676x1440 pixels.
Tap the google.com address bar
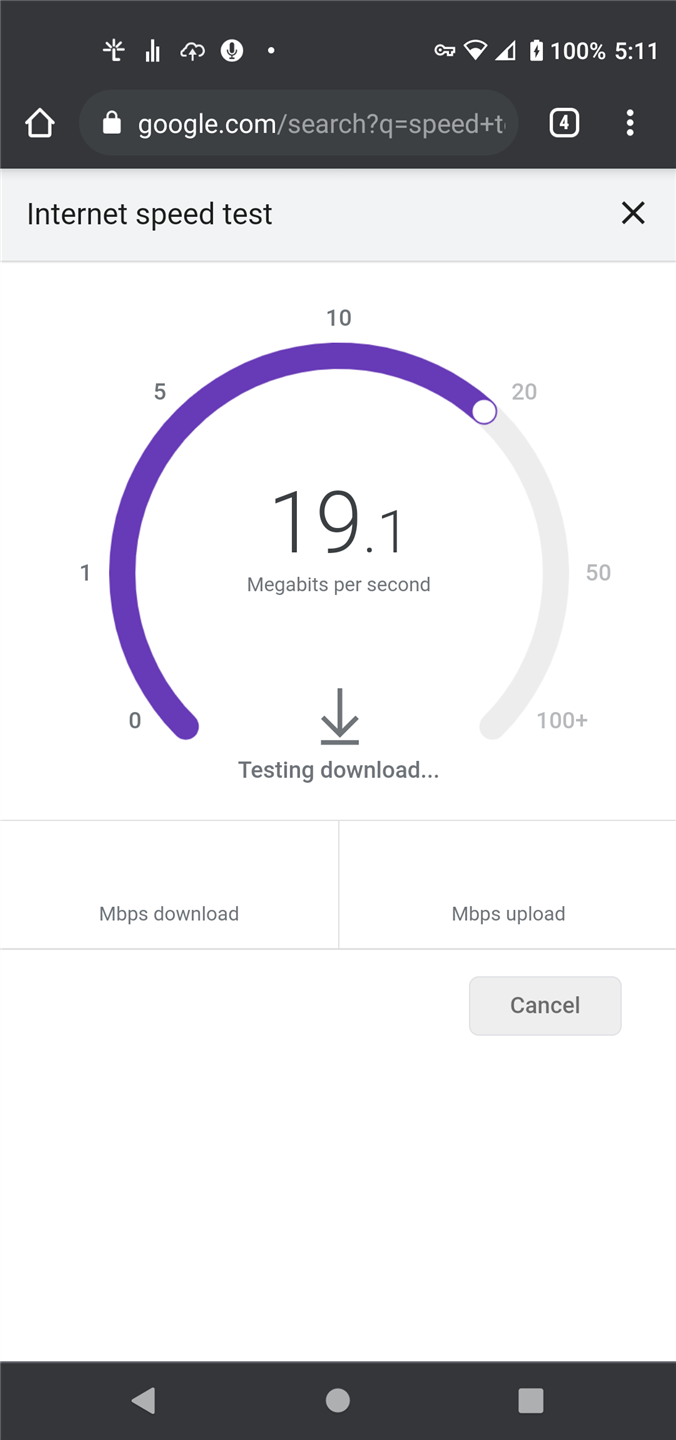(x=298, y=123)
